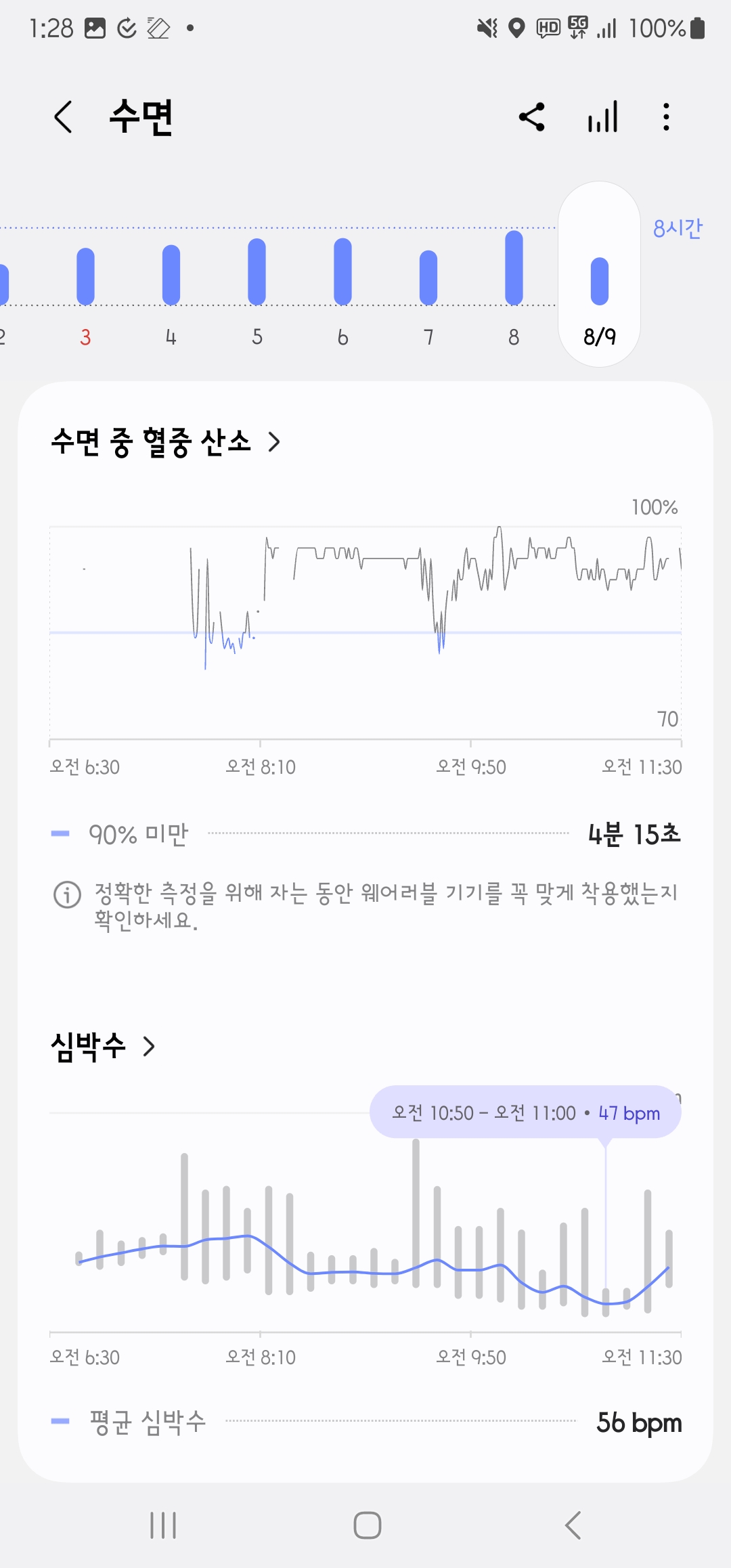Select the sleep bar for day 4
The height and width of the screenshot is (1568, 731).
click(171, 275)
